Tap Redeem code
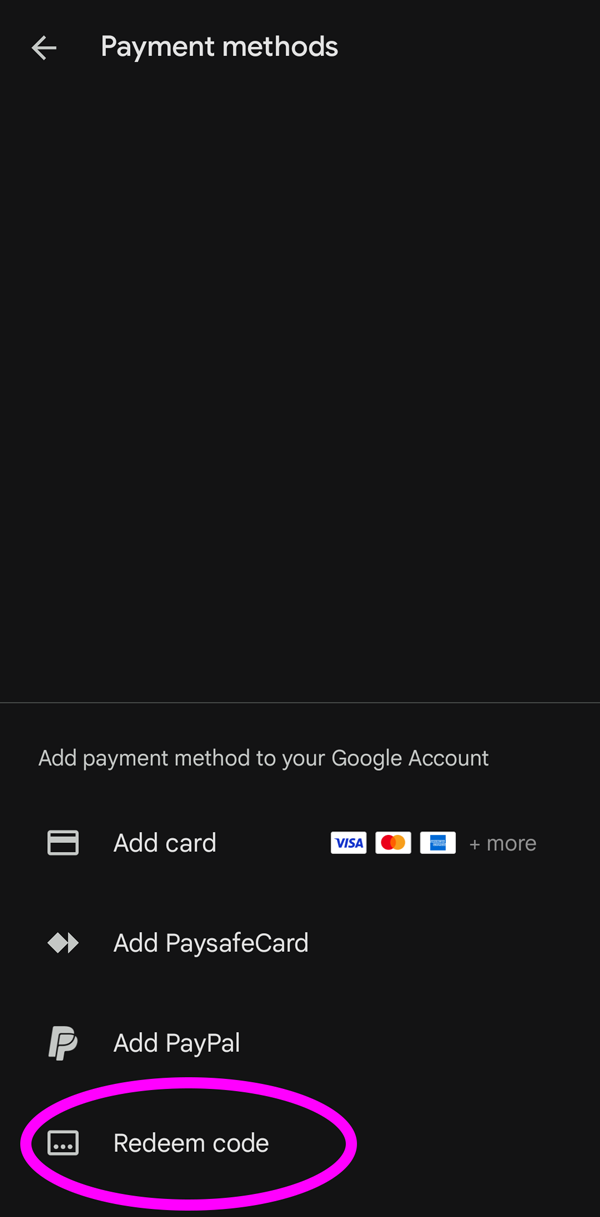600x1217 pixels. 191,1143
